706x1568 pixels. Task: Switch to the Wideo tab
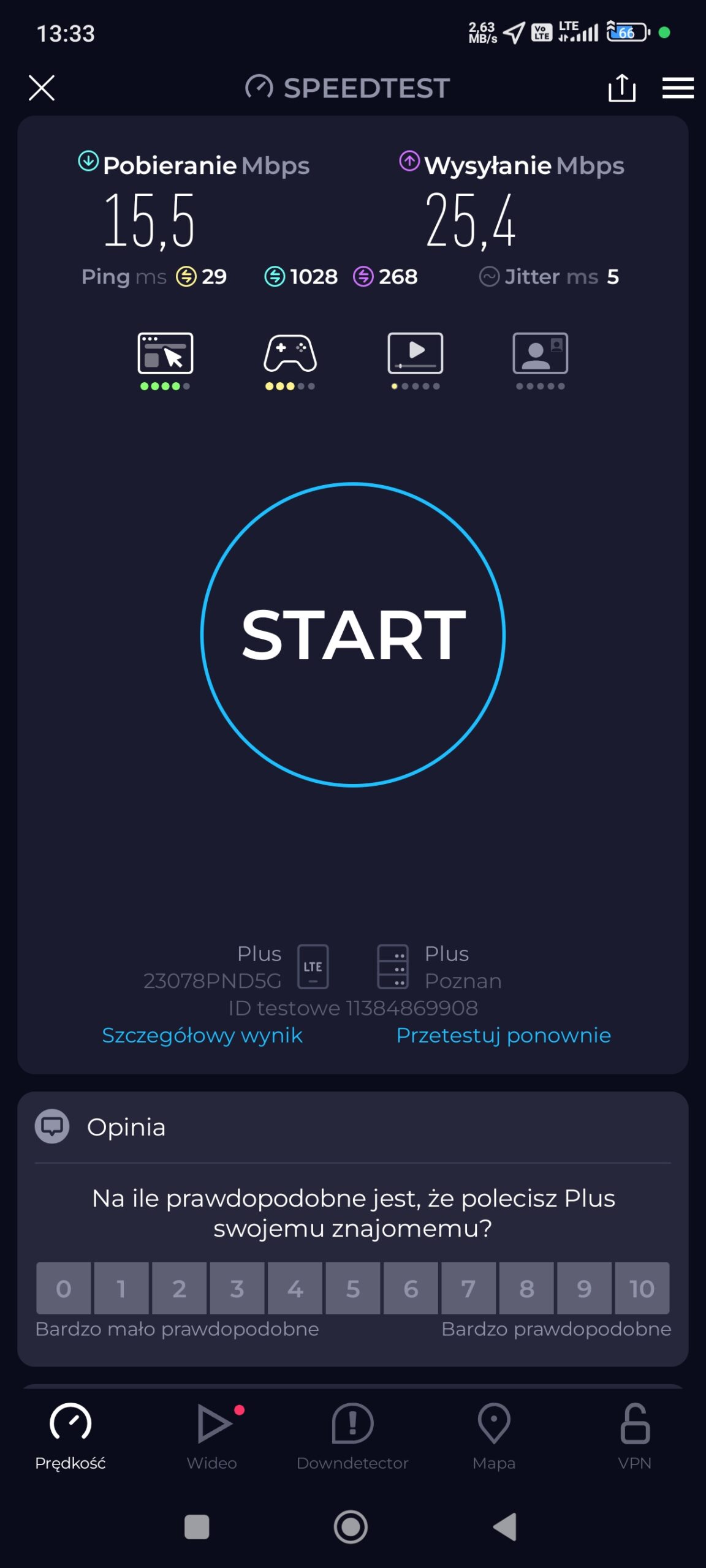tap(212, 1435)
